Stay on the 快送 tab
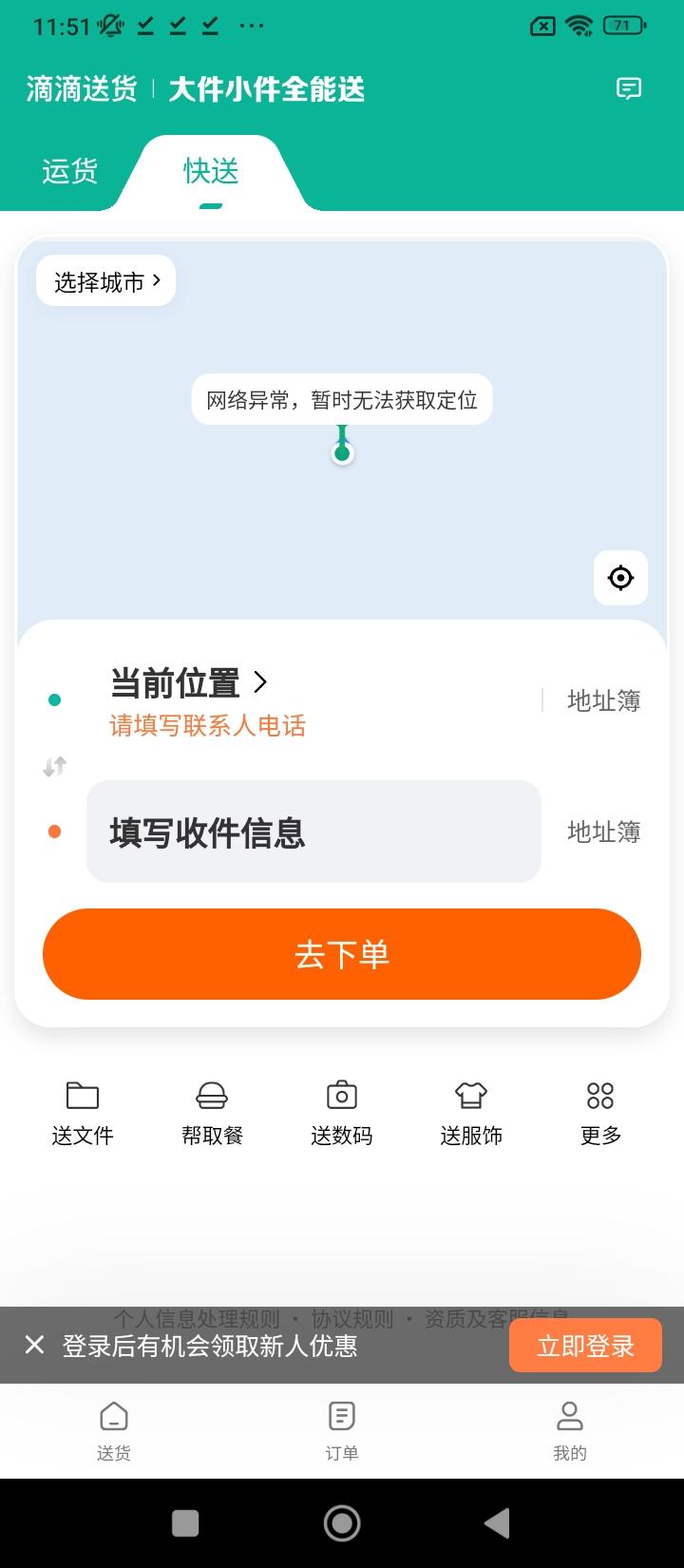This screenshot has width=684, height=1568. click(x=210, y=170)
